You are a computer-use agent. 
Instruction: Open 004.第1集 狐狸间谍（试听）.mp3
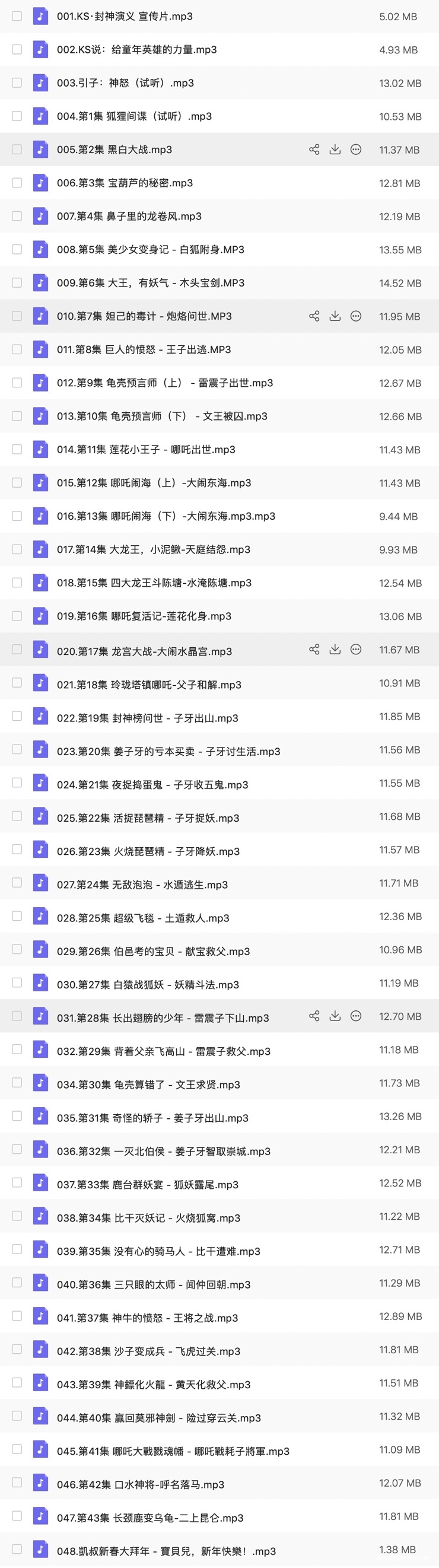pyautogui.click(x=134, y=116)
